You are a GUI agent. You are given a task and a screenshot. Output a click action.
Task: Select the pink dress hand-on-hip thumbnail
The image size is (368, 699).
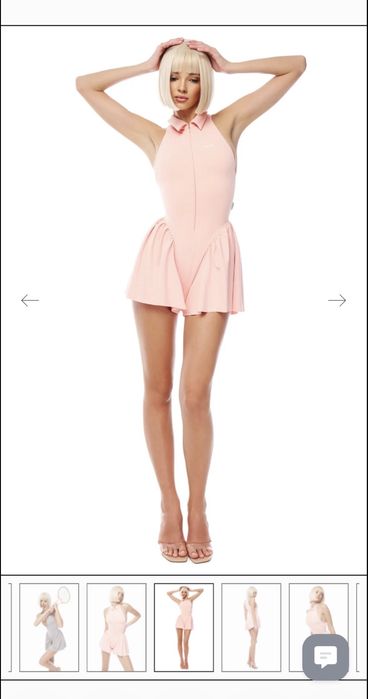click(x=116, y=627)
